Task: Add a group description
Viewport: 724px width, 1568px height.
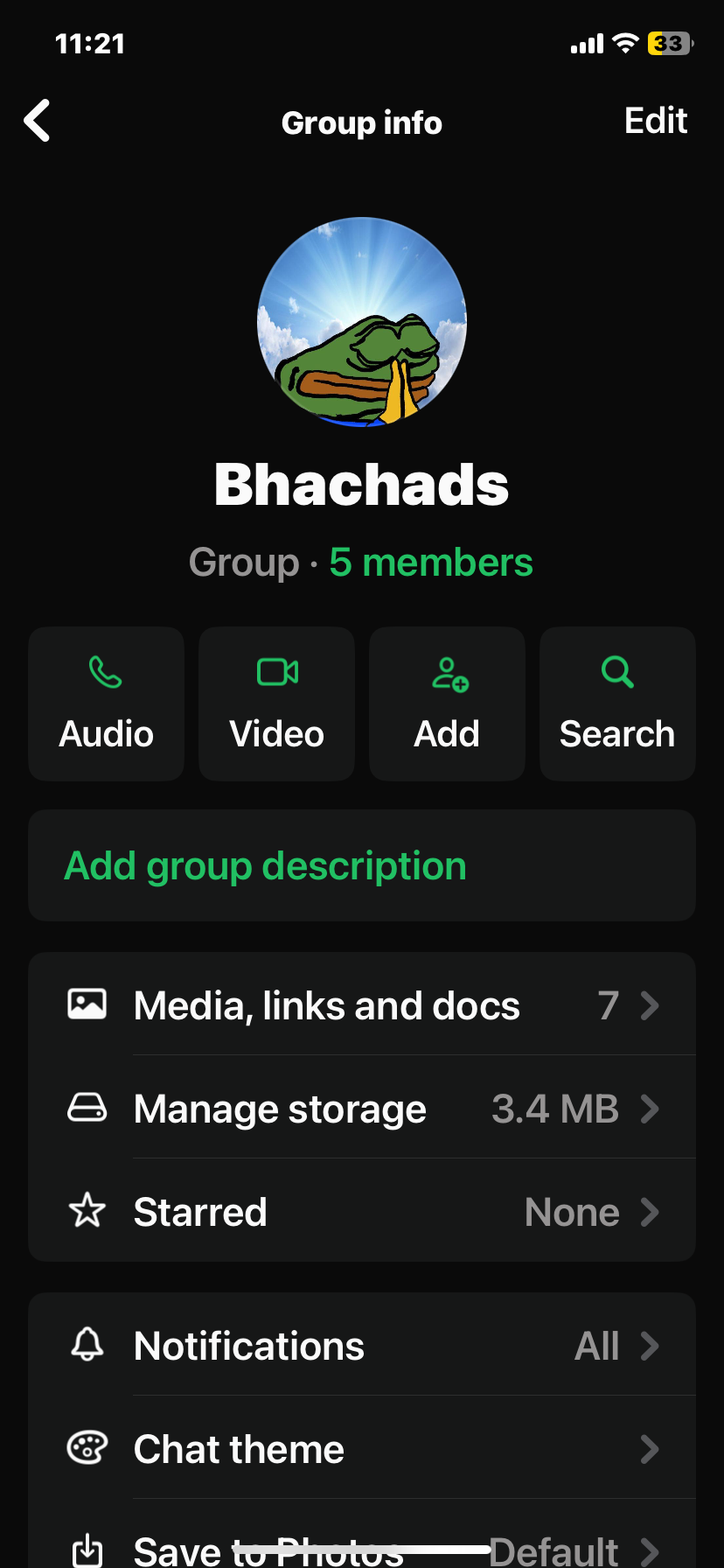Action: [x=266, y=866]
